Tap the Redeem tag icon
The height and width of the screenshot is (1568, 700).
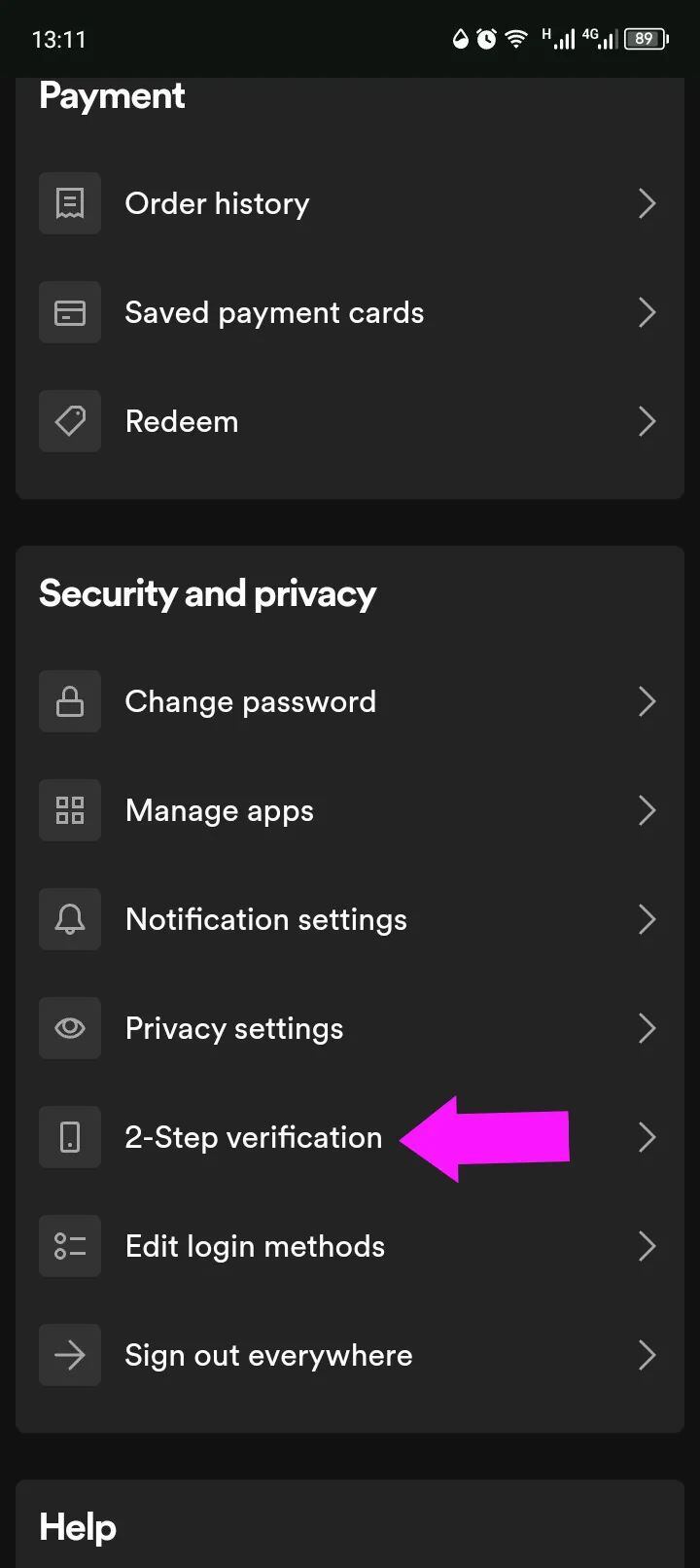pyautogui.click(x=69, y=420)
